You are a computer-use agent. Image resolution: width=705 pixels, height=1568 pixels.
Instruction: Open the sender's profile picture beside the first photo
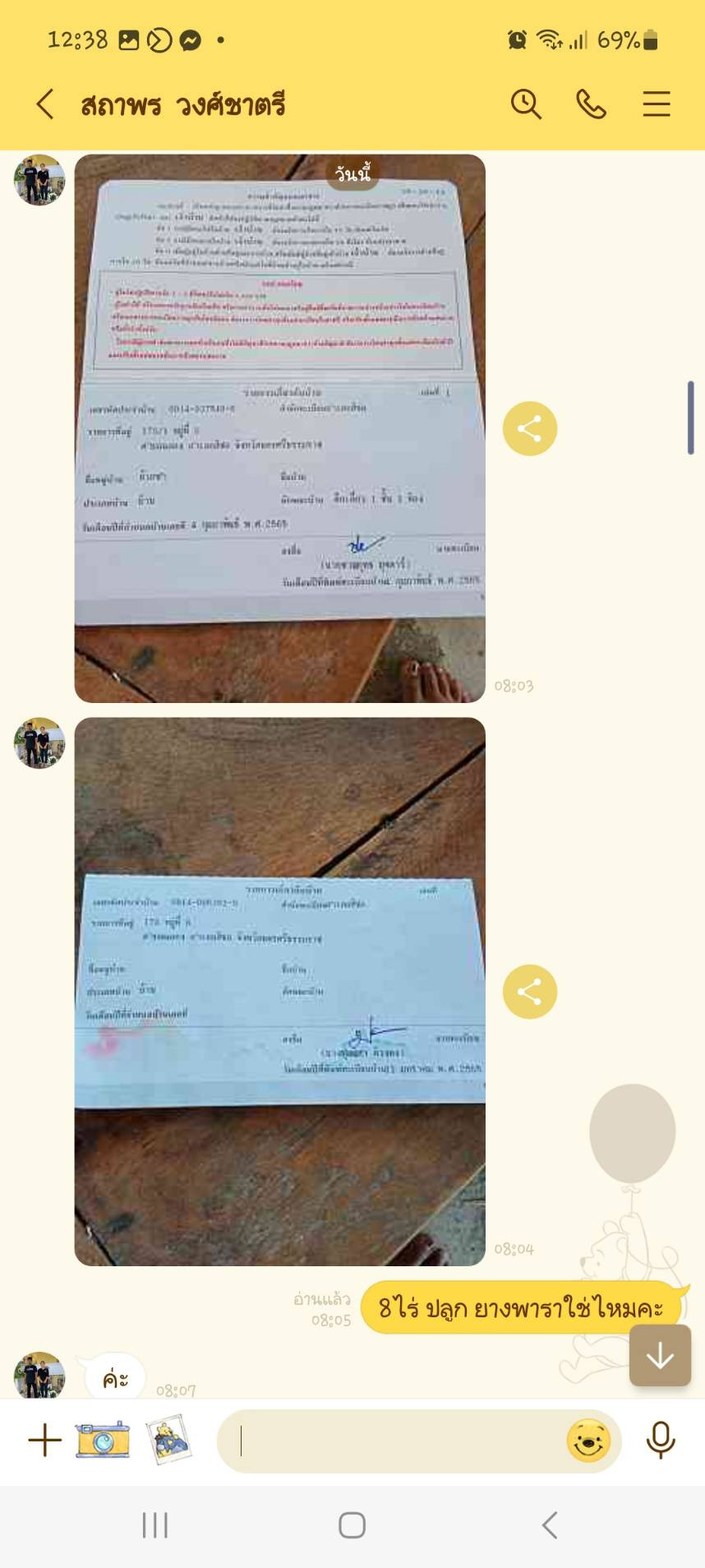[39, 179]
